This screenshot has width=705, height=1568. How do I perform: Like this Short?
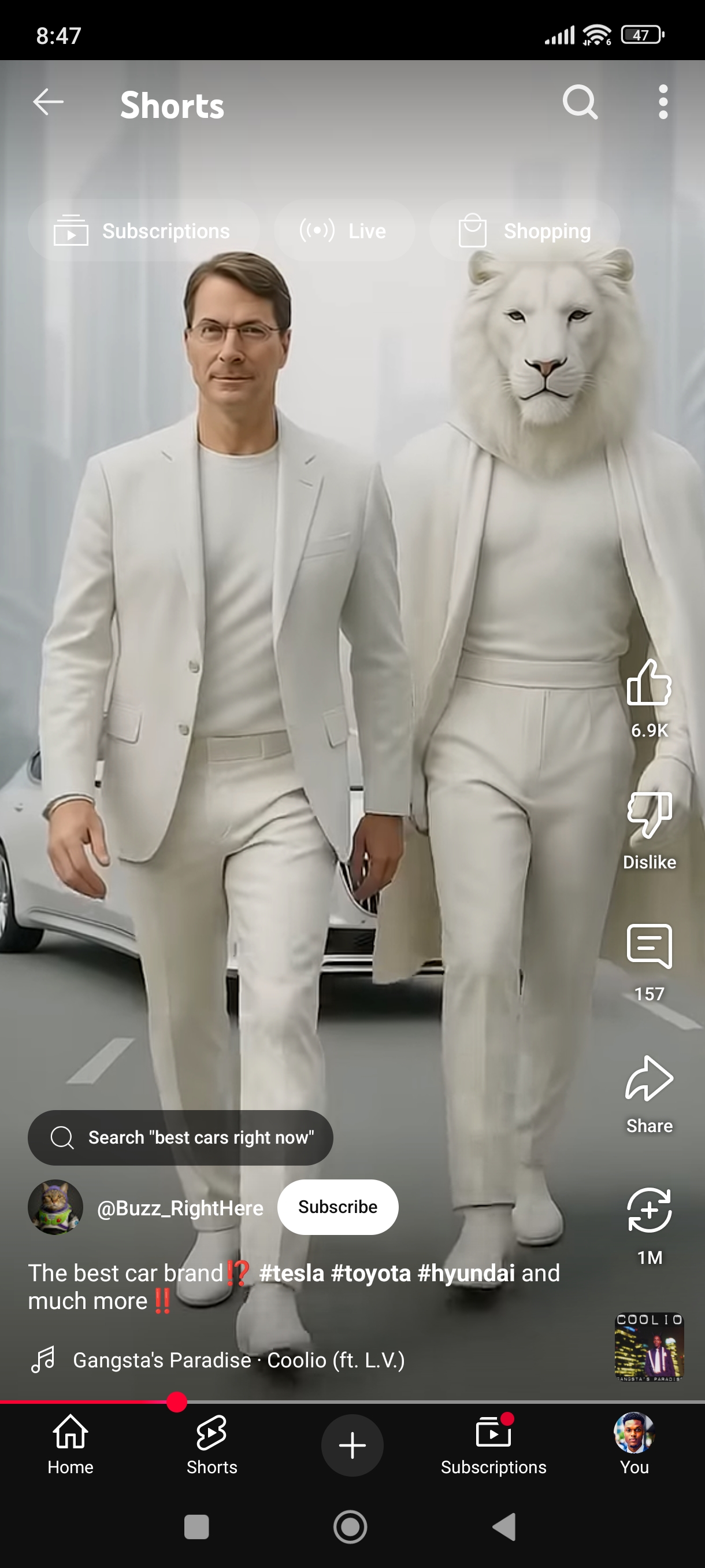pyautogui.click(x=649, y=683)
